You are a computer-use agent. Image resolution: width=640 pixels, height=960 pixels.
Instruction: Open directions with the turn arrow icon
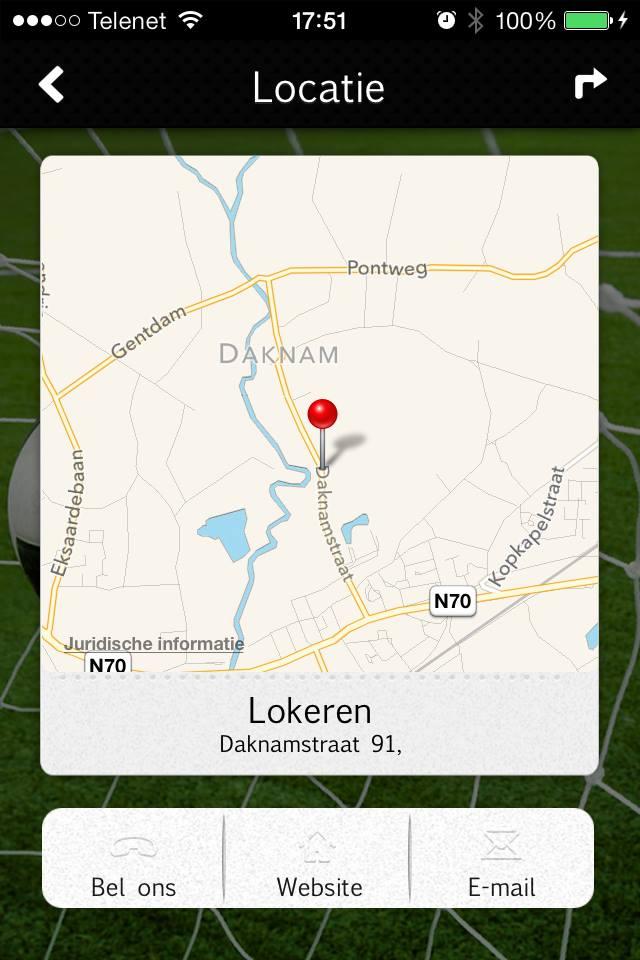pos(590,84)
